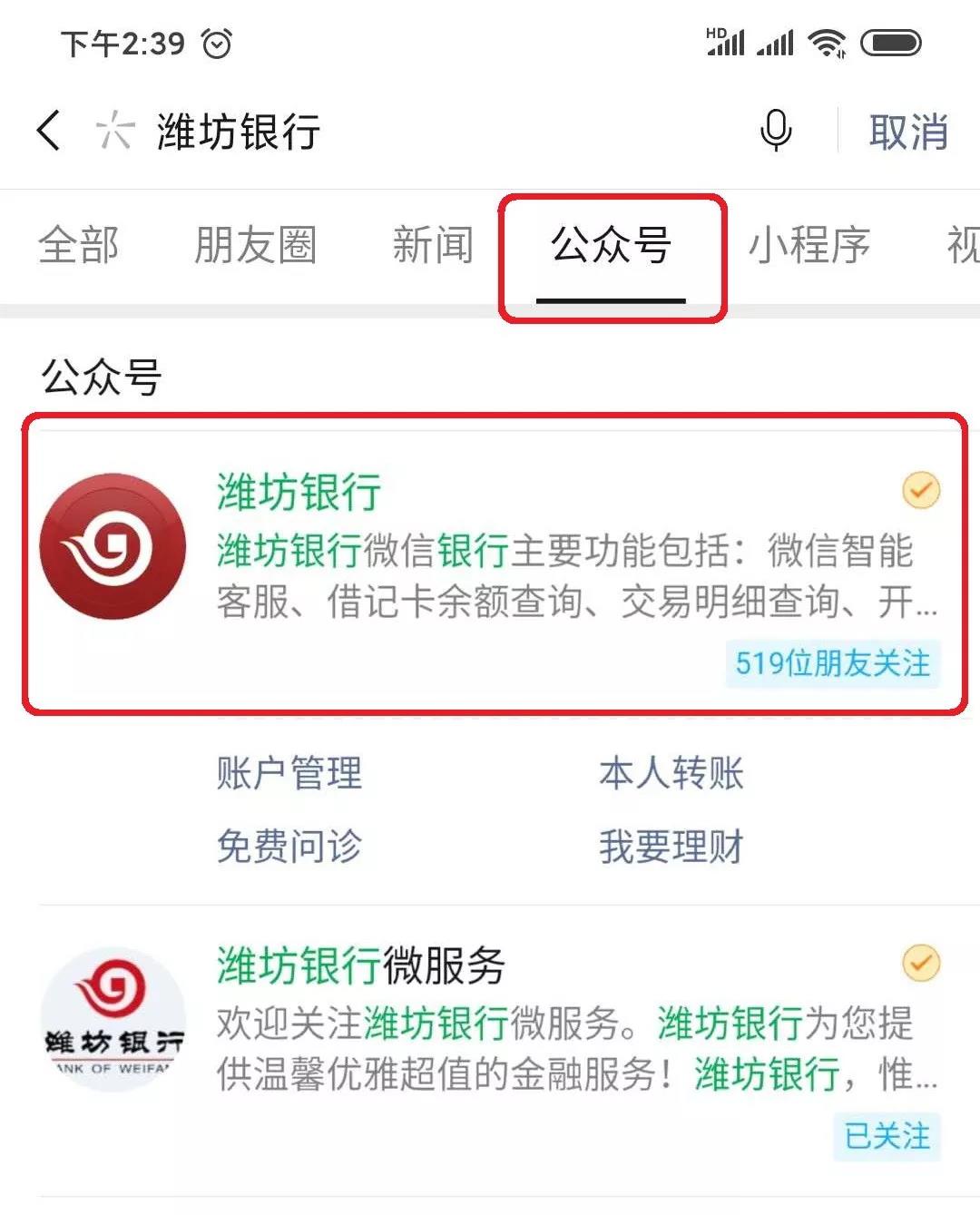Open the 本人转账 link
This screenshot has height=1215, width=980.
tap(671, 774)
